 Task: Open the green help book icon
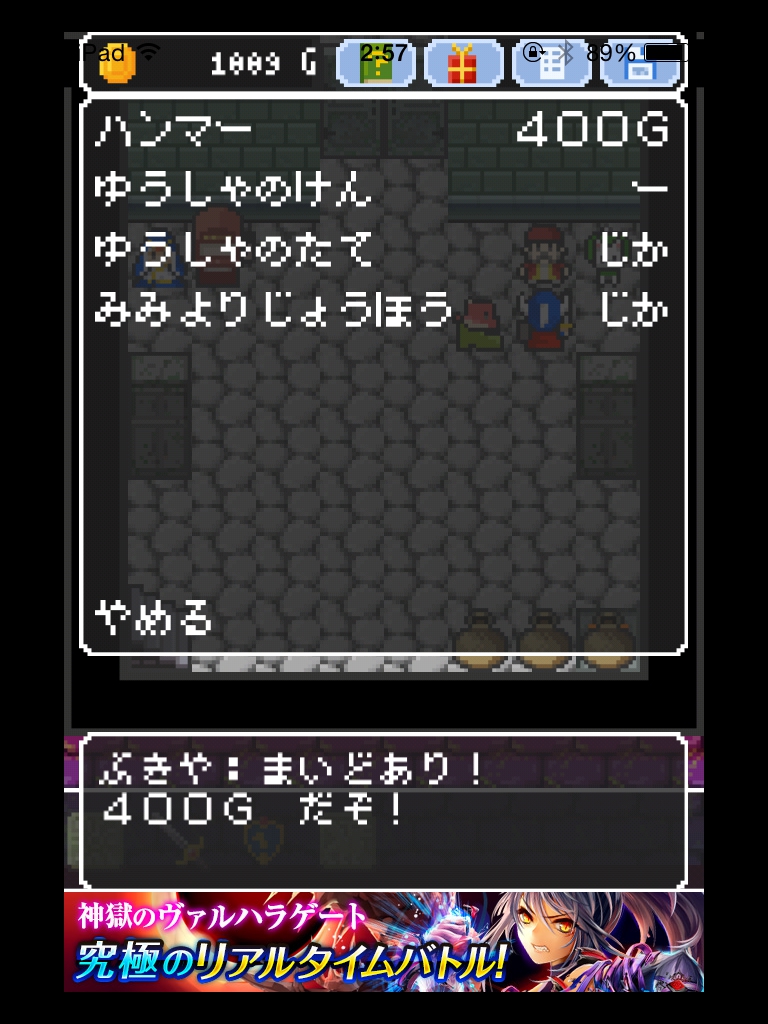(376, 63)
